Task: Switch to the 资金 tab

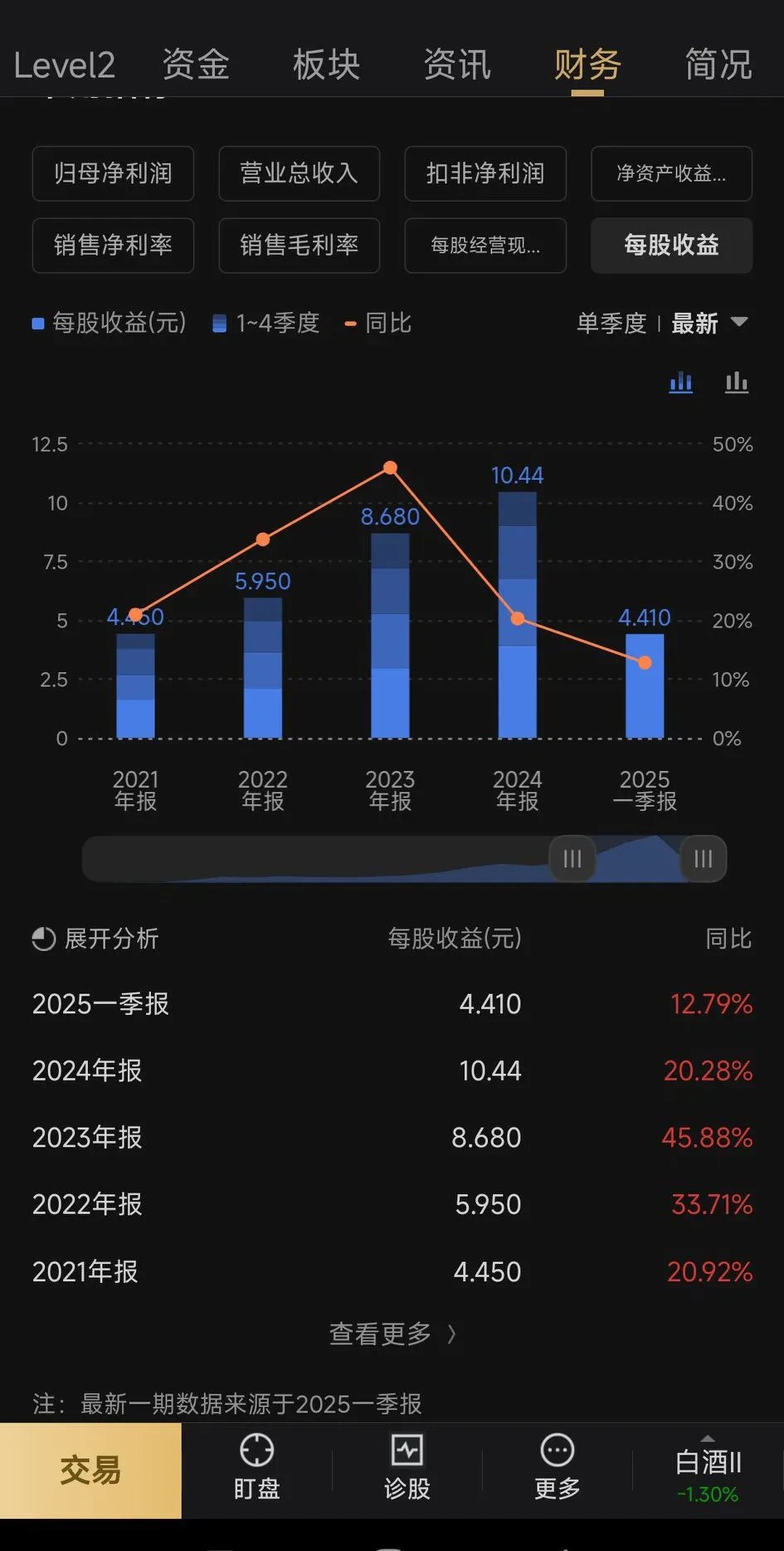Action: [196, 65]
